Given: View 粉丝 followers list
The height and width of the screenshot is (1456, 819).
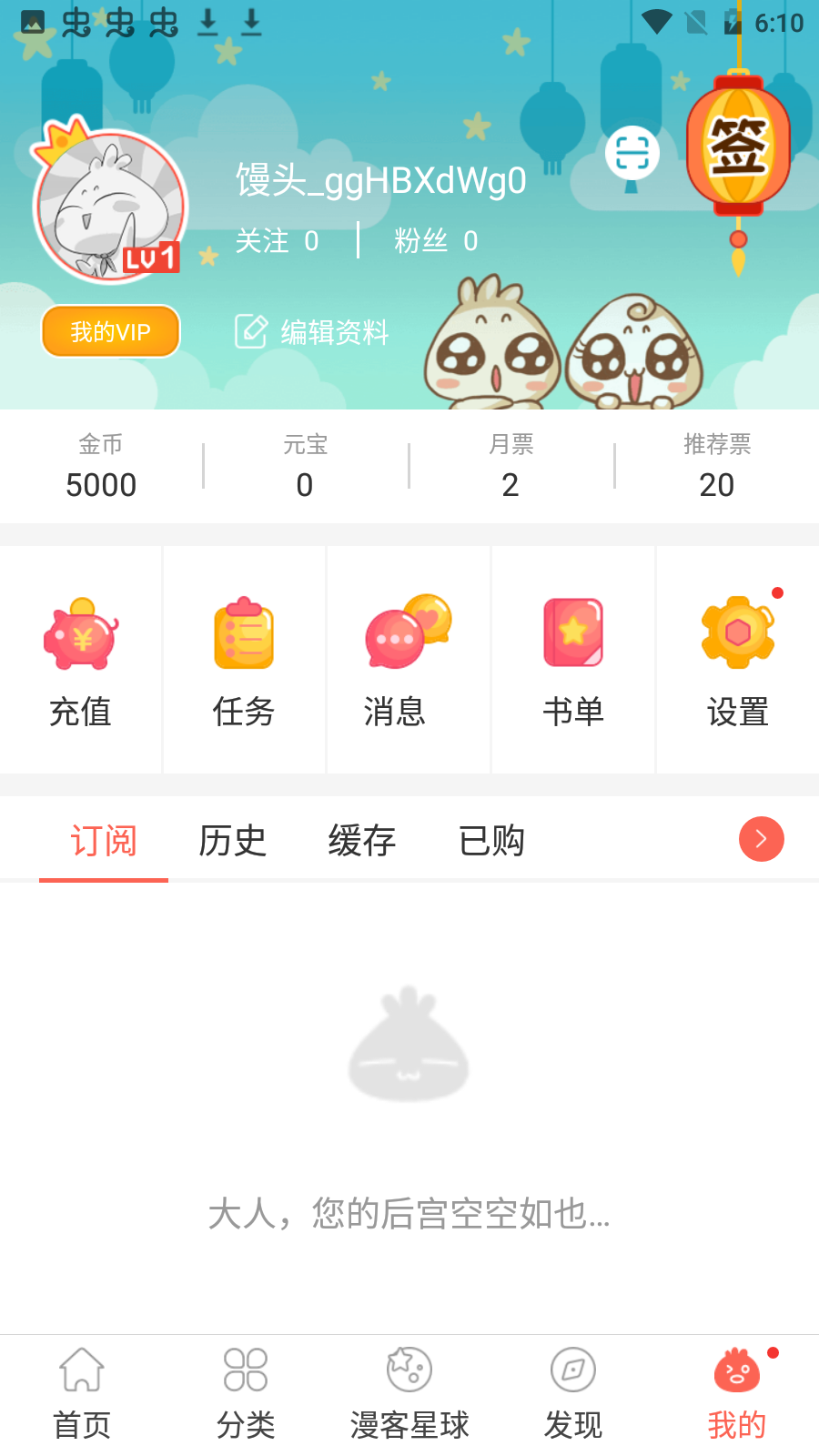Looking at the screenshot, I should click(435, 241).
